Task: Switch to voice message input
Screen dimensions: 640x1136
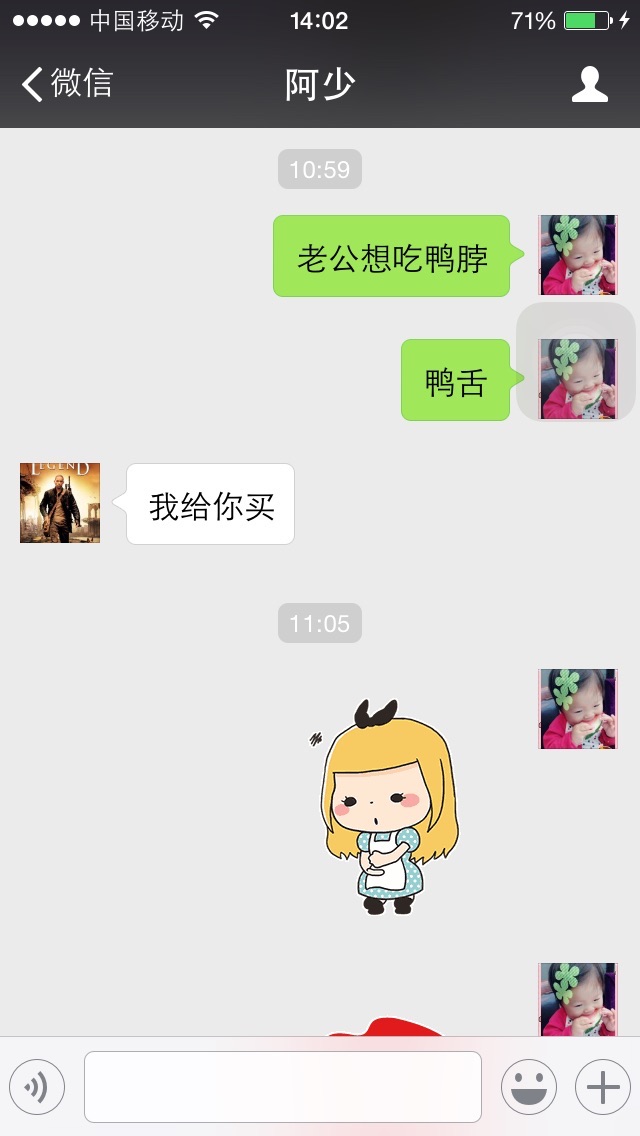Action: pyautogui.click(x=37, y=1087)
